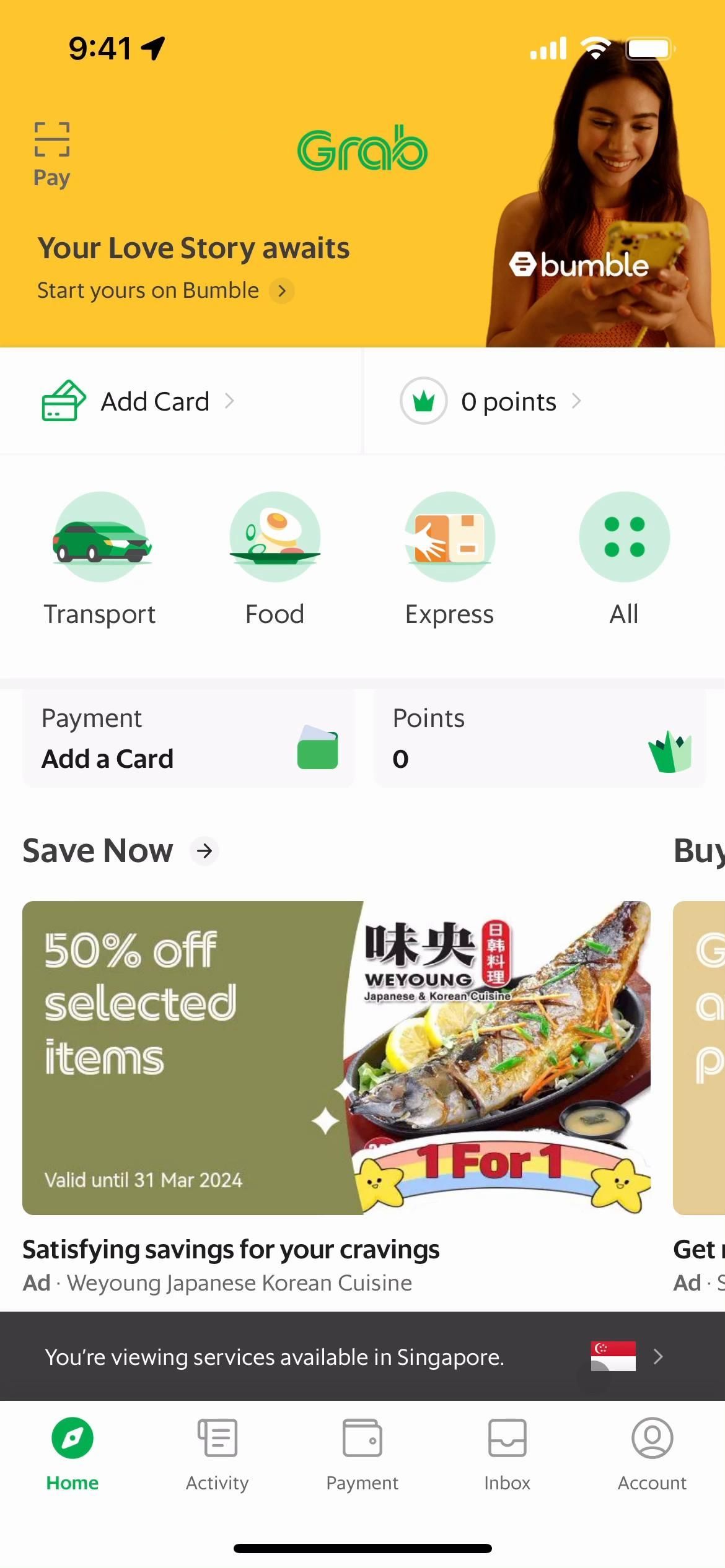Open the 0 points rewards shortcut
725x1568 pixels.
pyautogui.click(x=491, y=401)
